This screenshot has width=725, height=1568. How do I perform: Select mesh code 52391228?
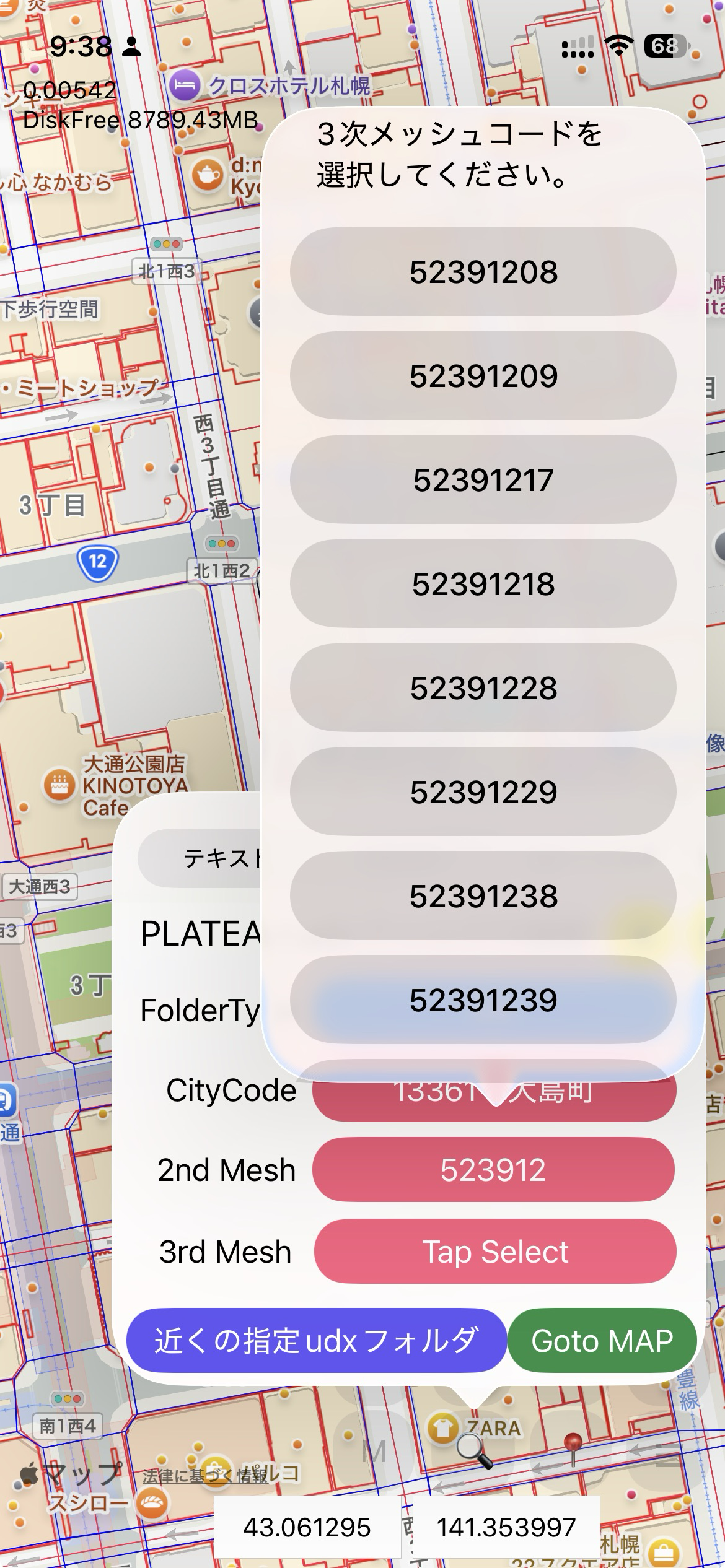[483, 688]
